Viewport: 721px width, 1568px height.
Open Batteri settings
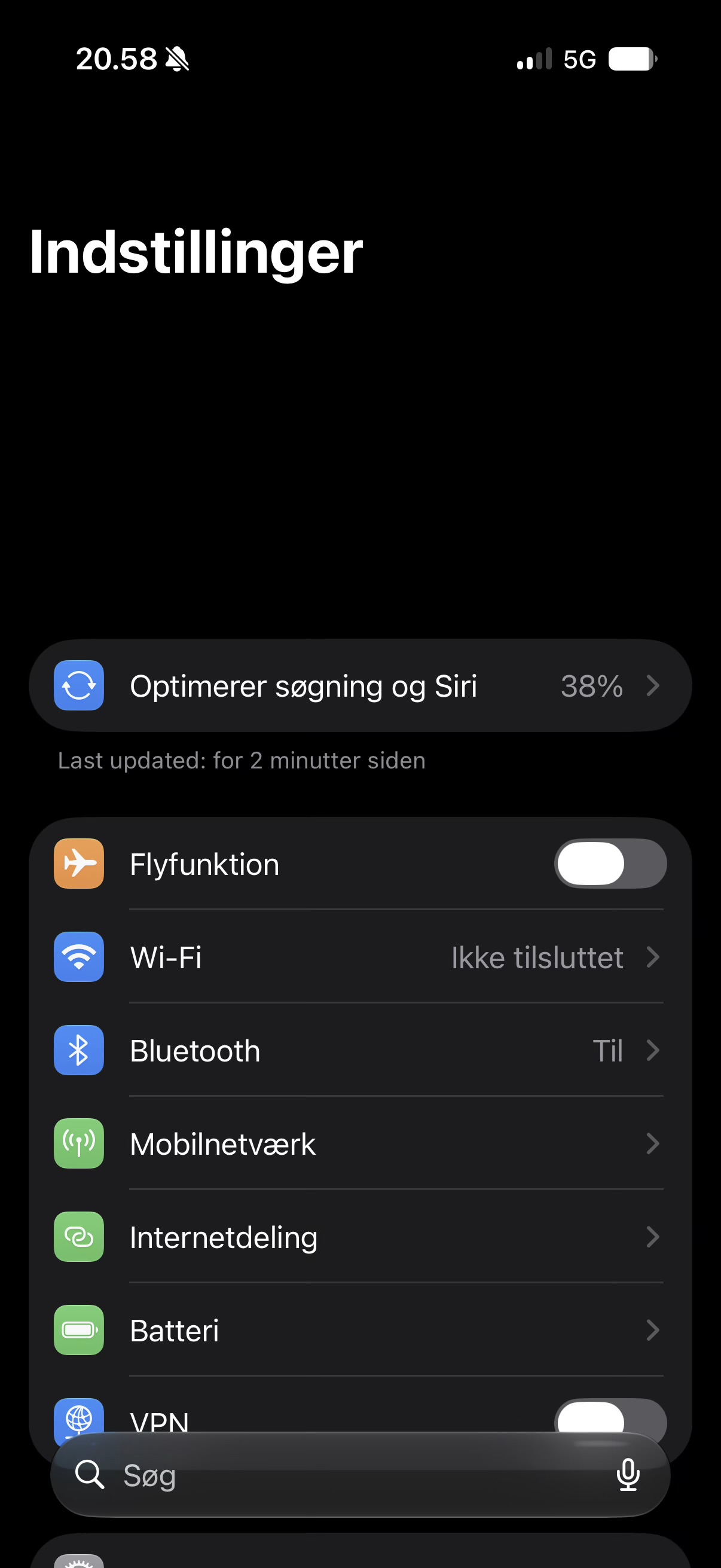click(360, 1329)
